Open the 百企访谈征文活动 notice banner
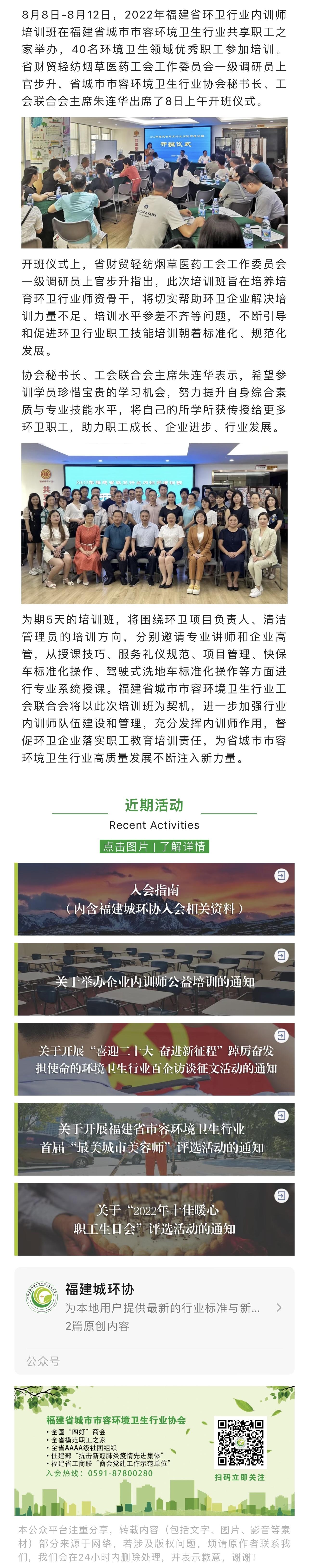 coord(155,1059)
